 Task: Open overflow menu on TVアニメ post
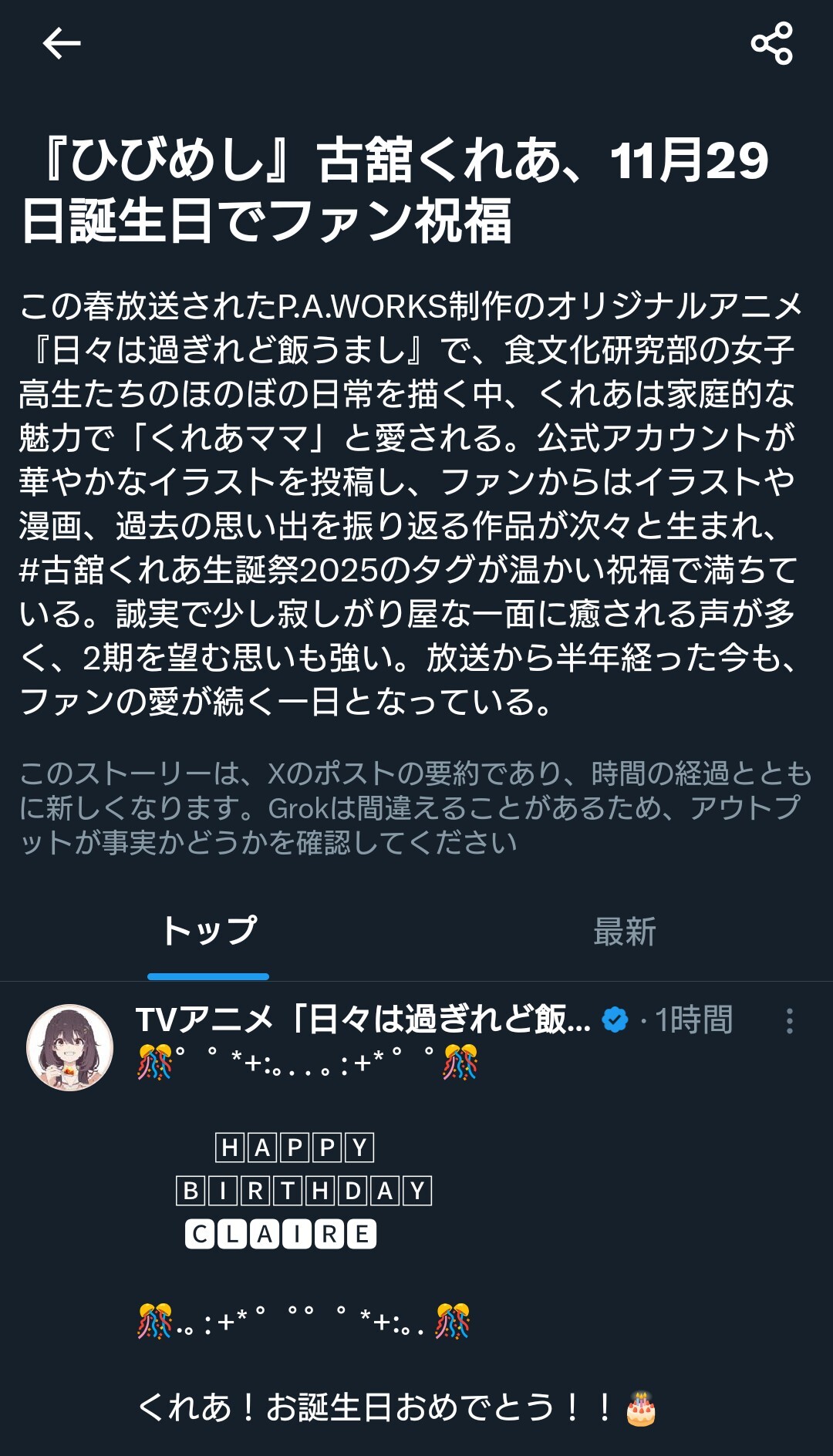coord(789,1021)
